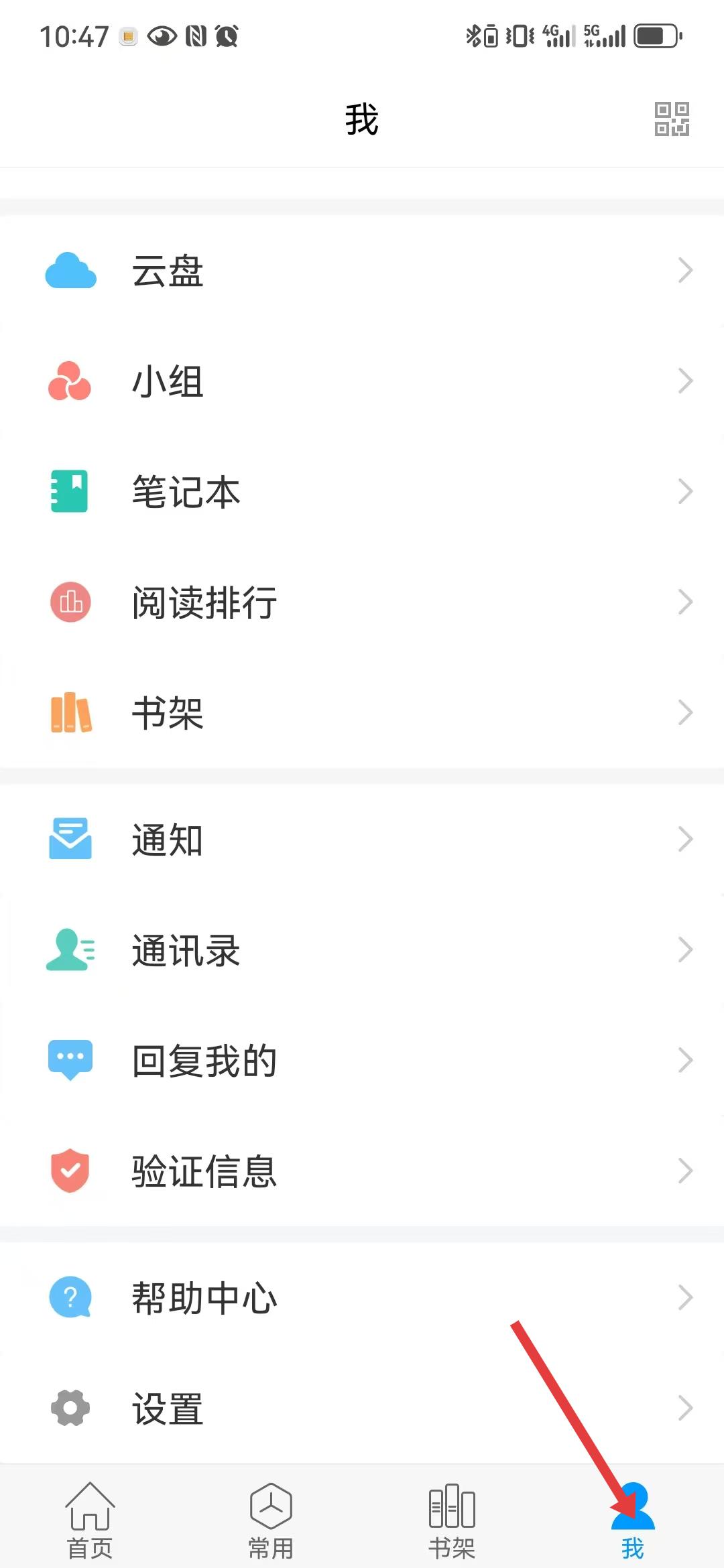This screenshot has width=724, height=1568.
Task: Open the 云盘 cloud drive row
Action: pyautogui.click(x=362, y=271)
